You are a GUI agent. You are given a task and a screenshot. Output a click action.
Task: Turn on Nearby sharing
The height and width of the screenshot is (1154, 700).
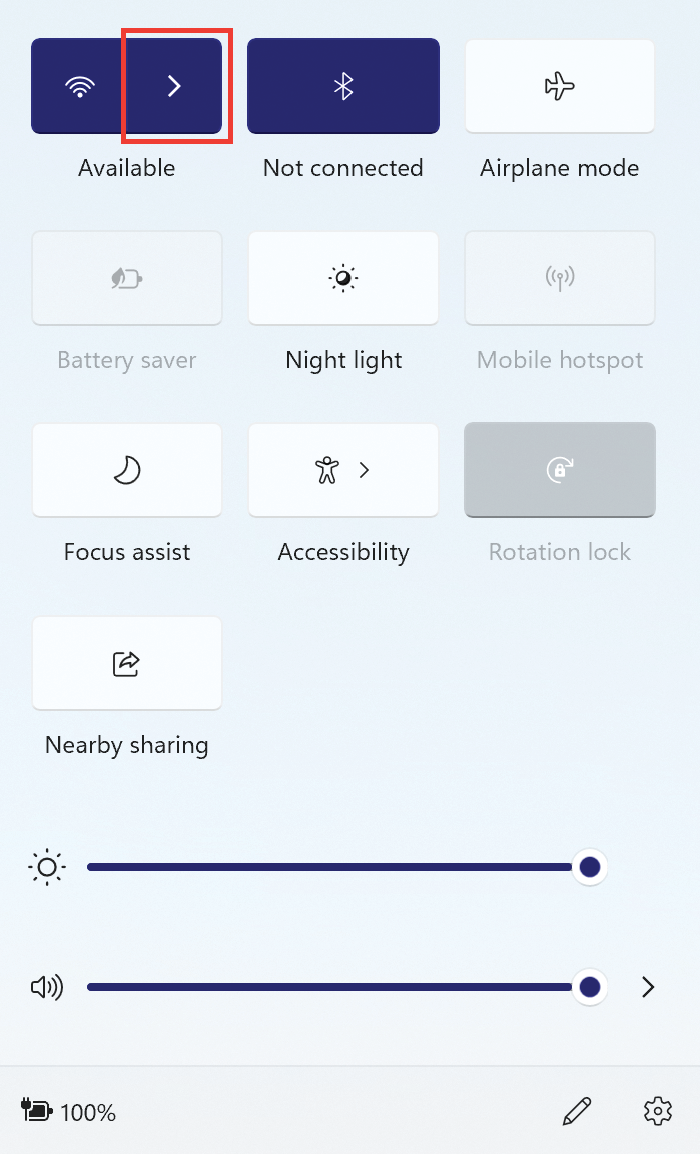coord(127,663)
